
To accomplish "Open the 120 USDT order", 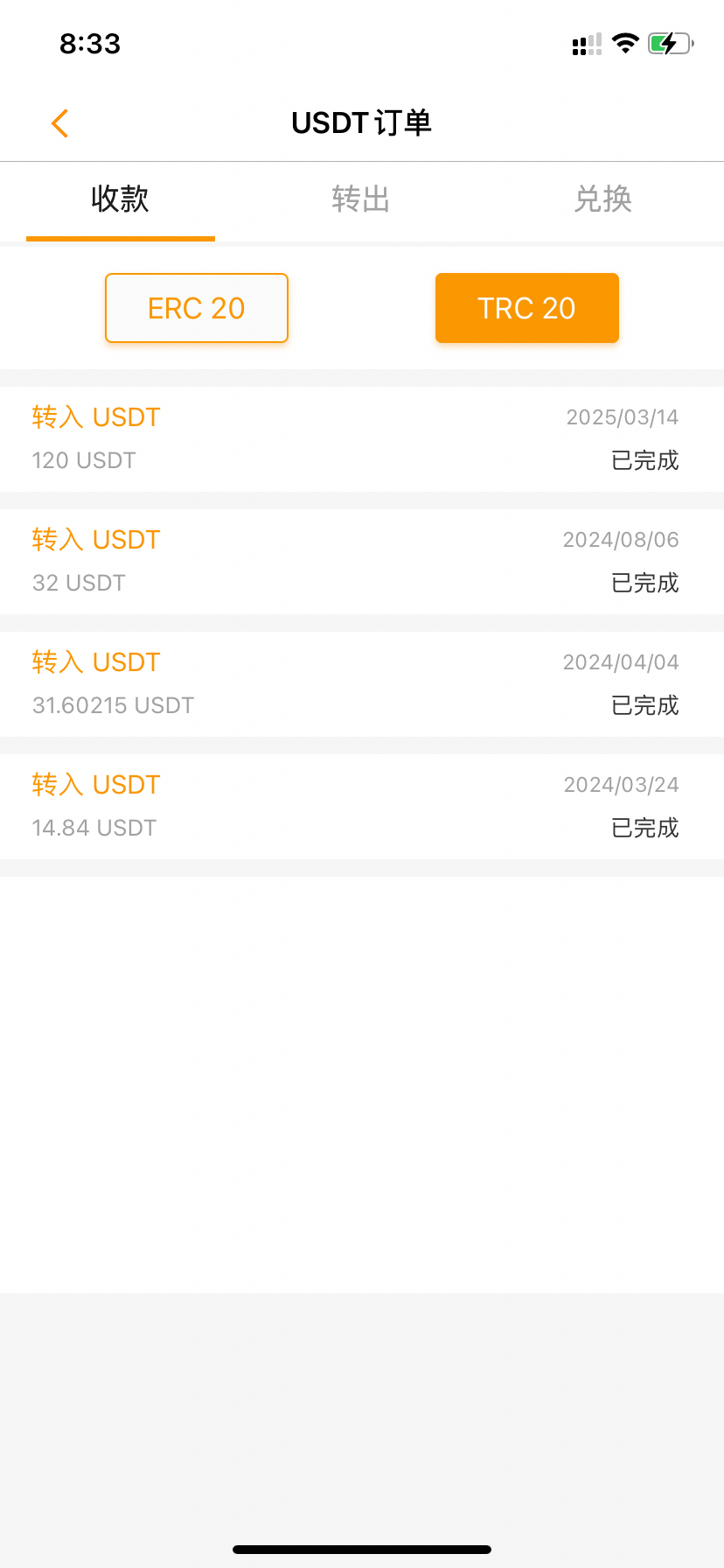I will click(x=362, y=438).
